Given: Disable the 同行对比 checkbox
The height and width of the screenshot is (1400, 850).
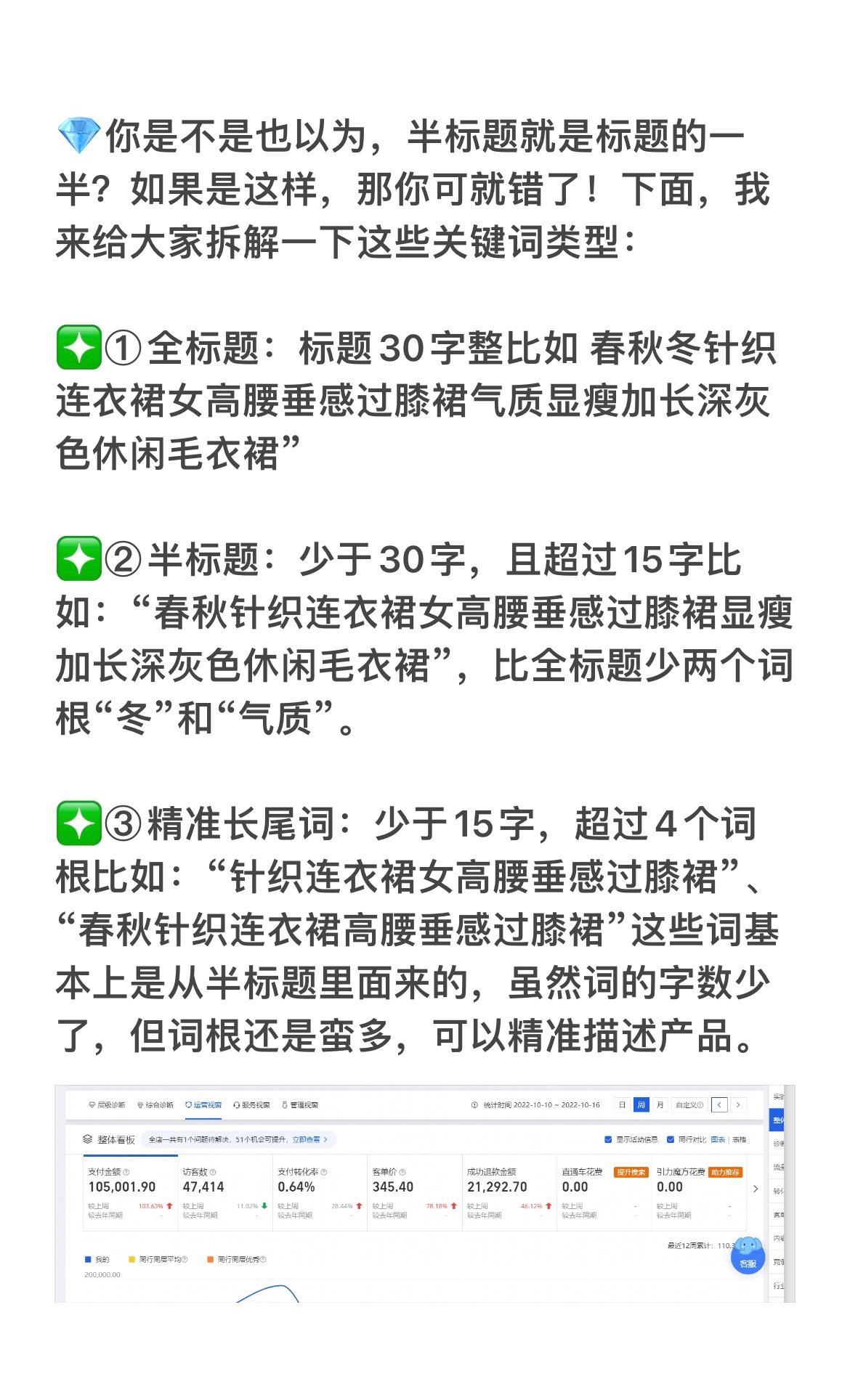Looking at the screenshot, I should click(671, 1139).
